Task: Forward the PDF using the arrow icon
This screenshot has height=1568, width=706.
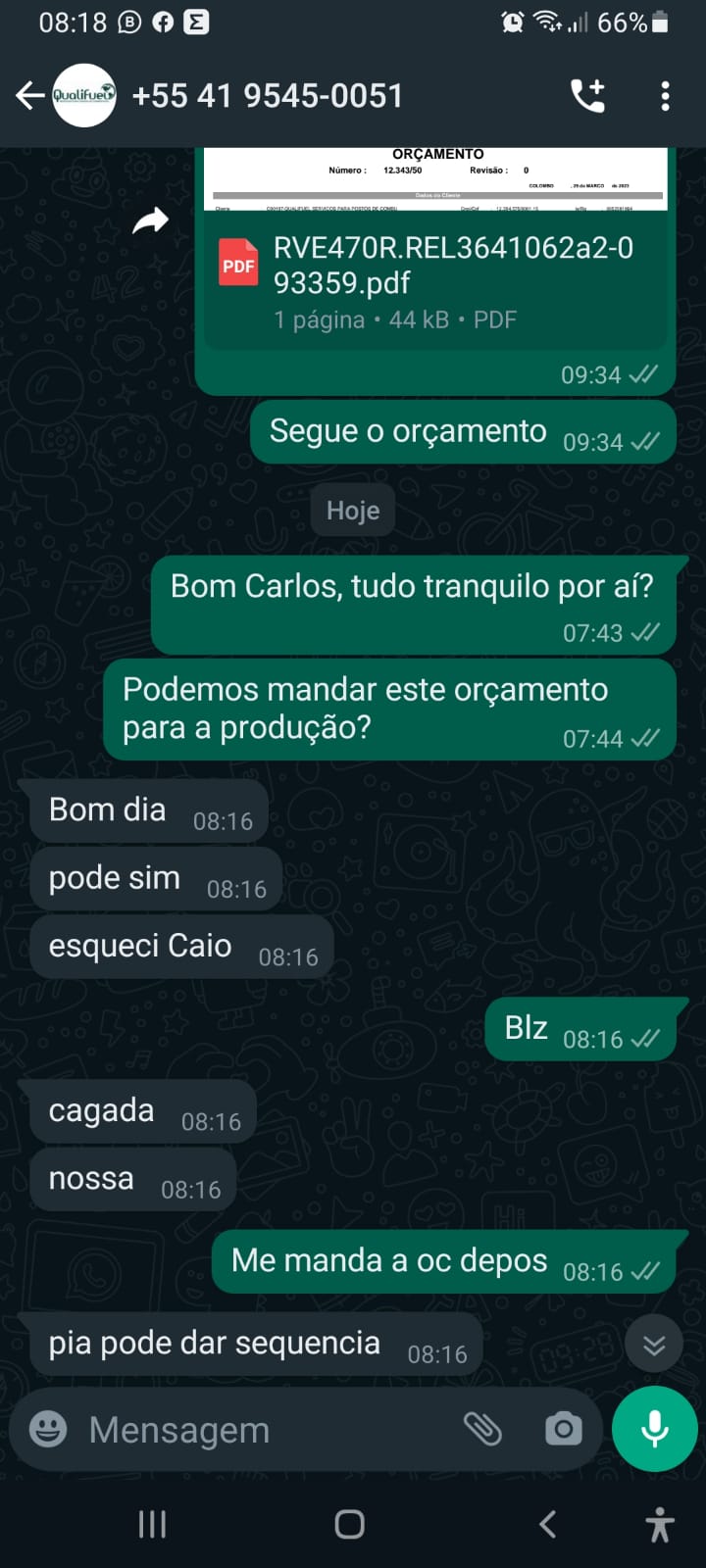Action: click(x=150, y=221)
